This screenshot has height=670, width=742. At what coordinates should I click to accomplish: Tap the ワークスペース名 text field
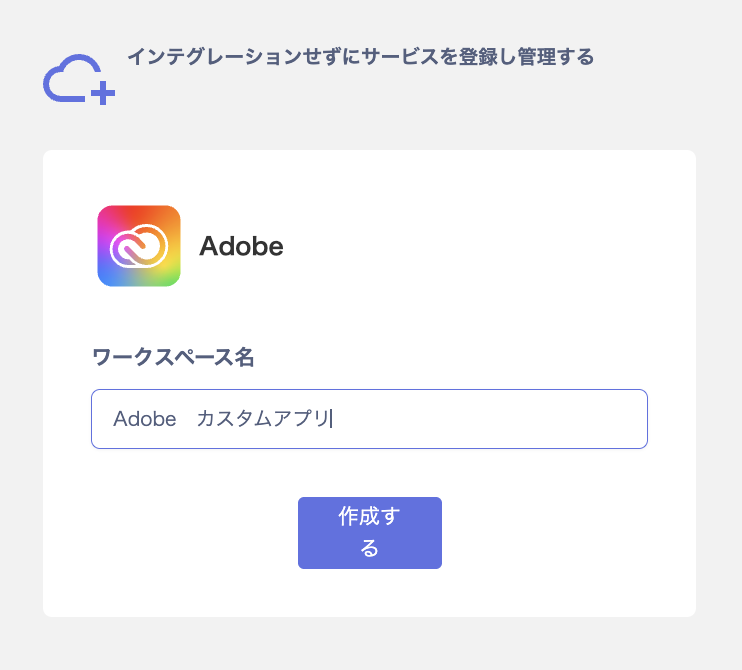[x=369, y=419]
